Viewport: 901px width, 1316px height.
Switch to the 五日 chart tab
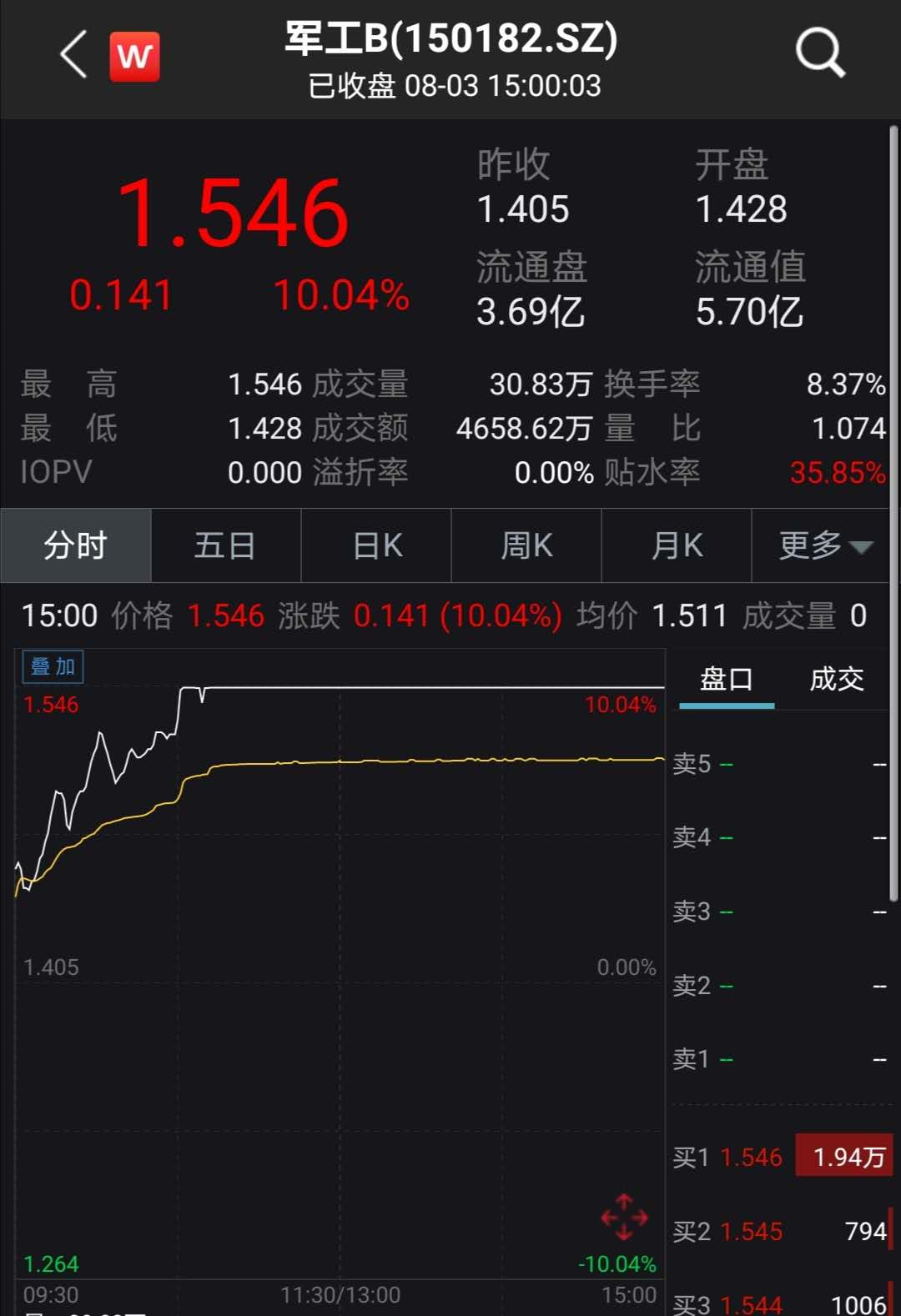[x=225, y=545]
